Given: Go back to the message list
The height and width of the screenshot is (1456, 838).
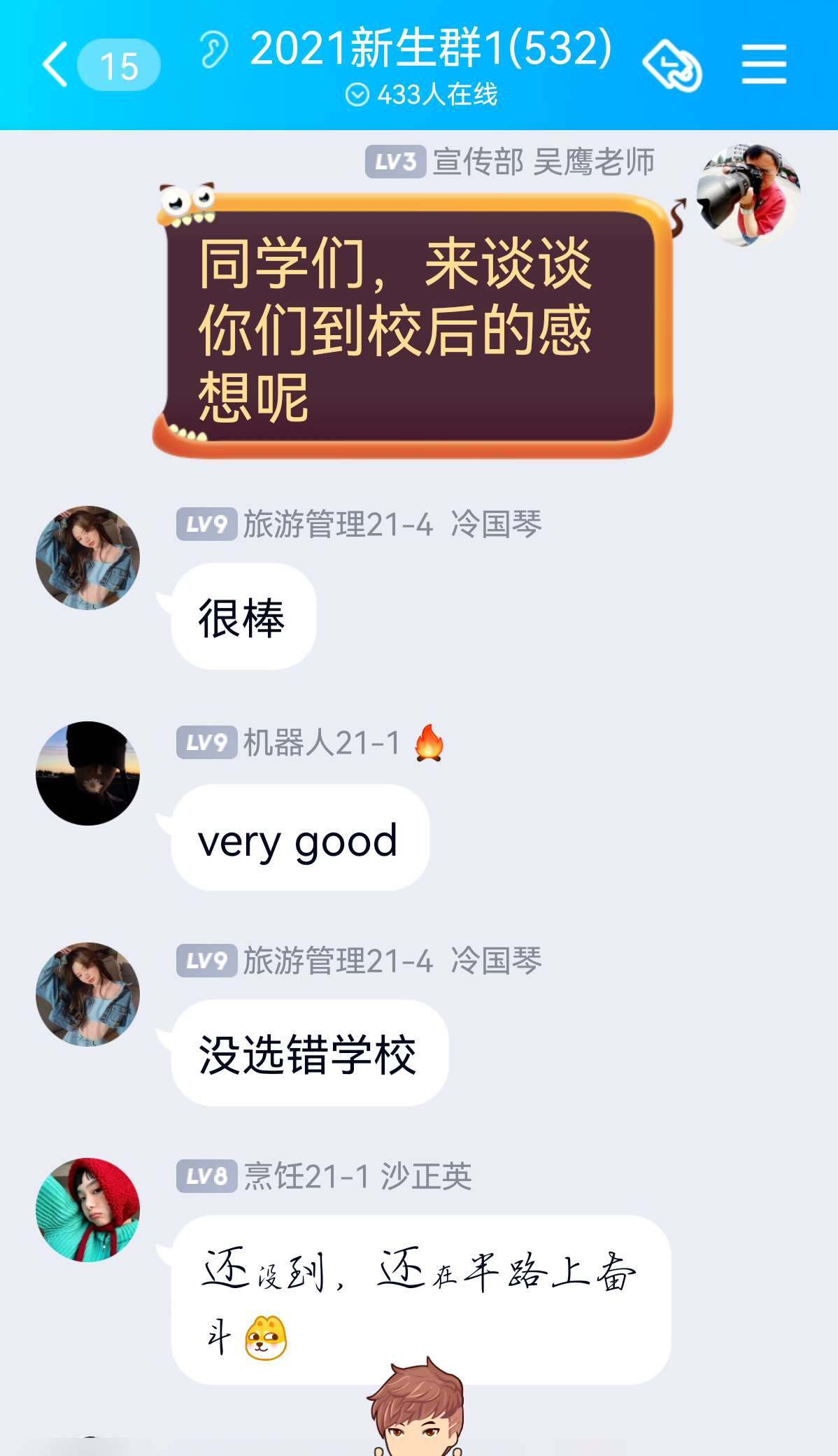Looking at the screenshot, I should pos(56,65).
